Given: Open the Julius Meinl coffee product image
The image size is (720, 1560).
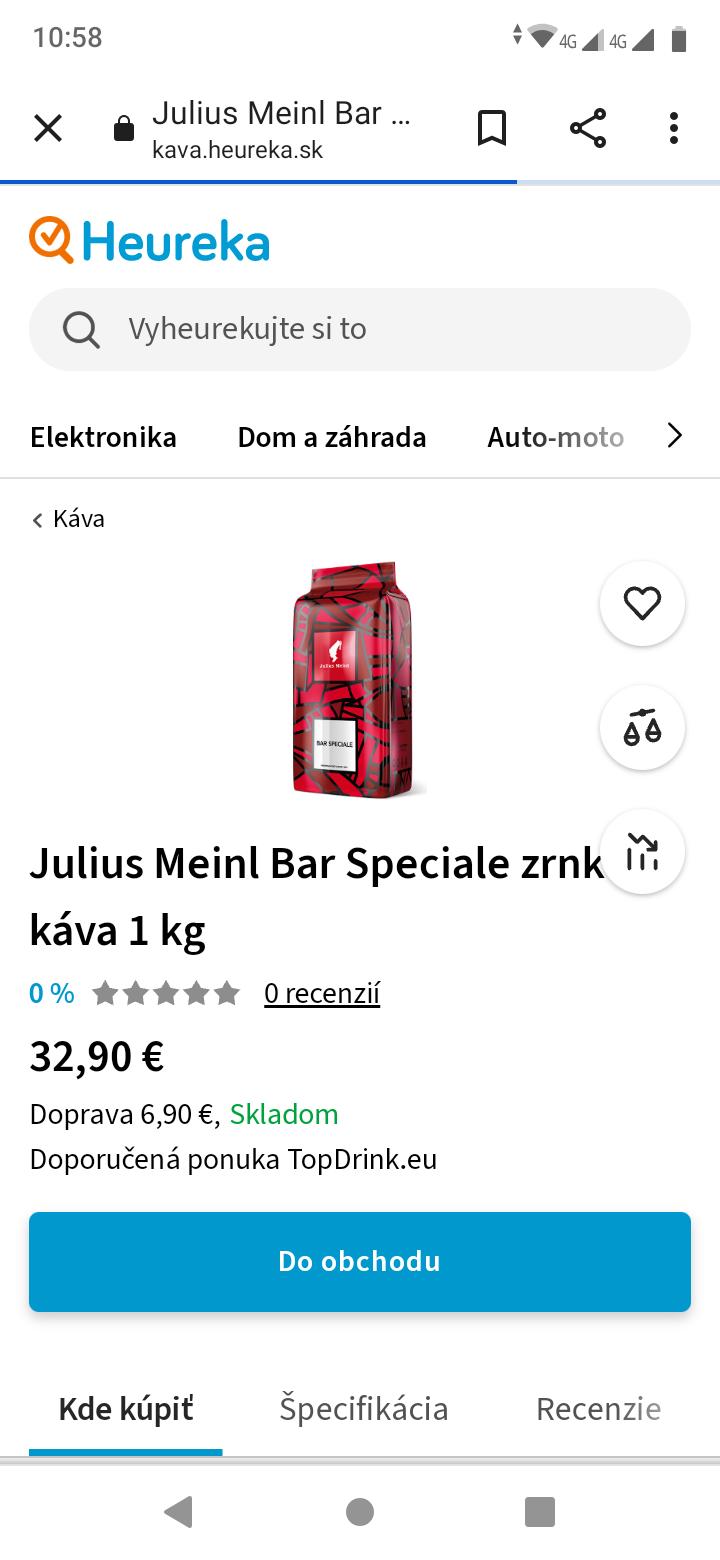Looking at the screenshot, I should click(x=353, y=680).
